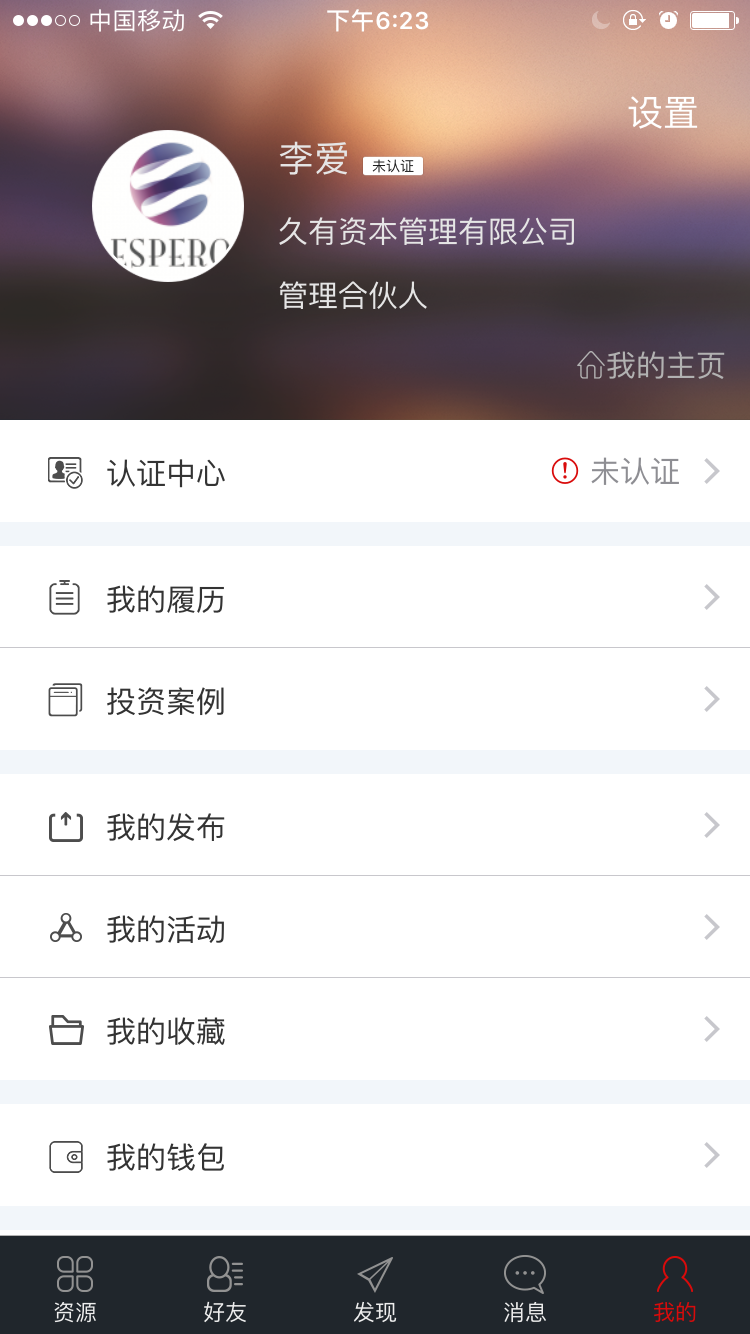Switch to the 发现 tab
750x1334 pixels.
[x=375, y=1288]
